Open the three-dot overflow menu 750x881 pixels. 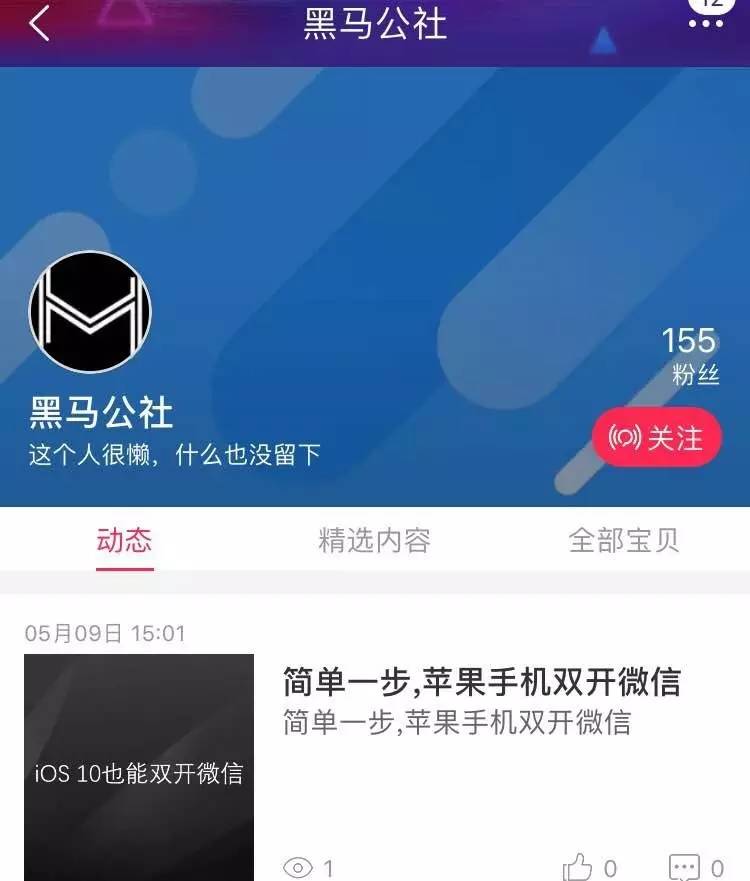pos(705,22)
